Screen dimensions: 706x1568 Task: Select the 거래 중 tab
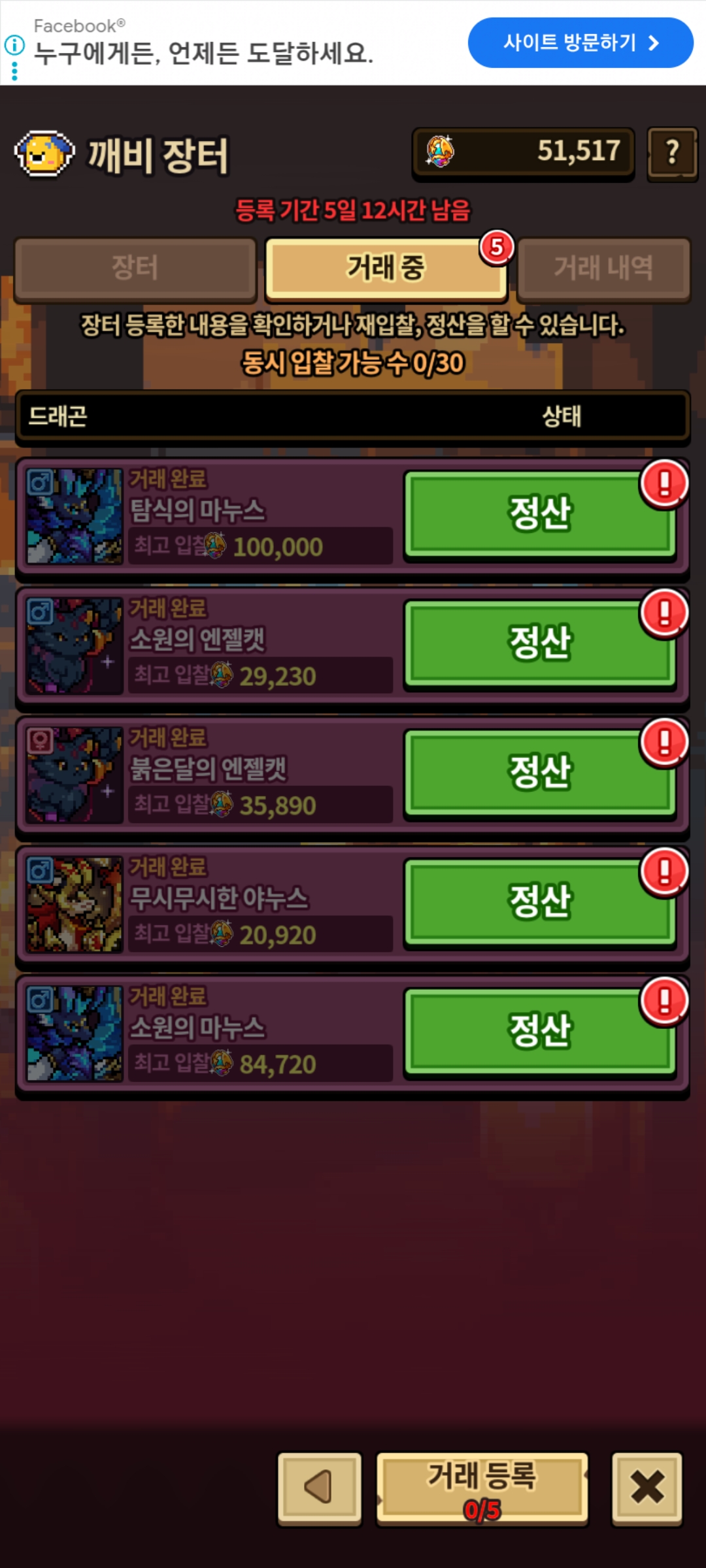386,268
